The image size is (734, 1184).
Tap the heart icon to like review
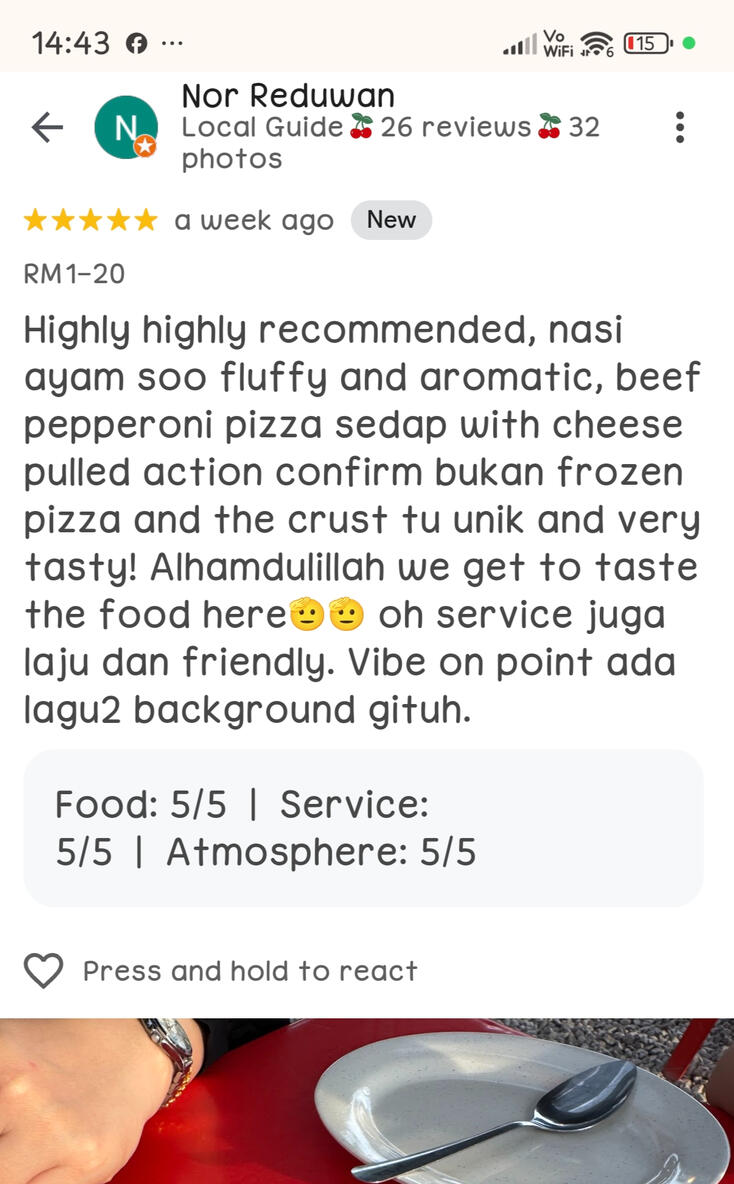tap(43, 970)
